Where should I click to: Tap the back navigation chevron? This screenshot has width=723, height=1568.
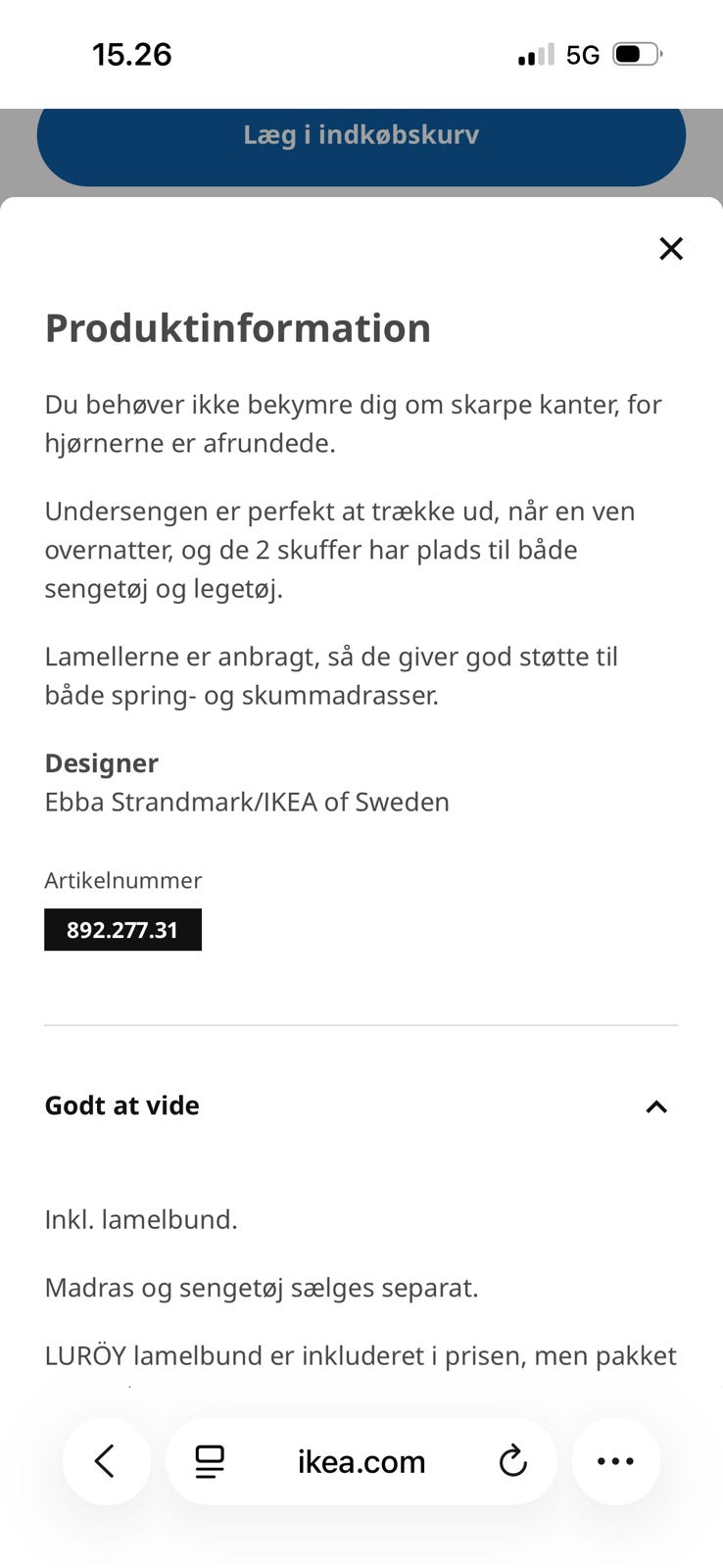point(106,1461)
